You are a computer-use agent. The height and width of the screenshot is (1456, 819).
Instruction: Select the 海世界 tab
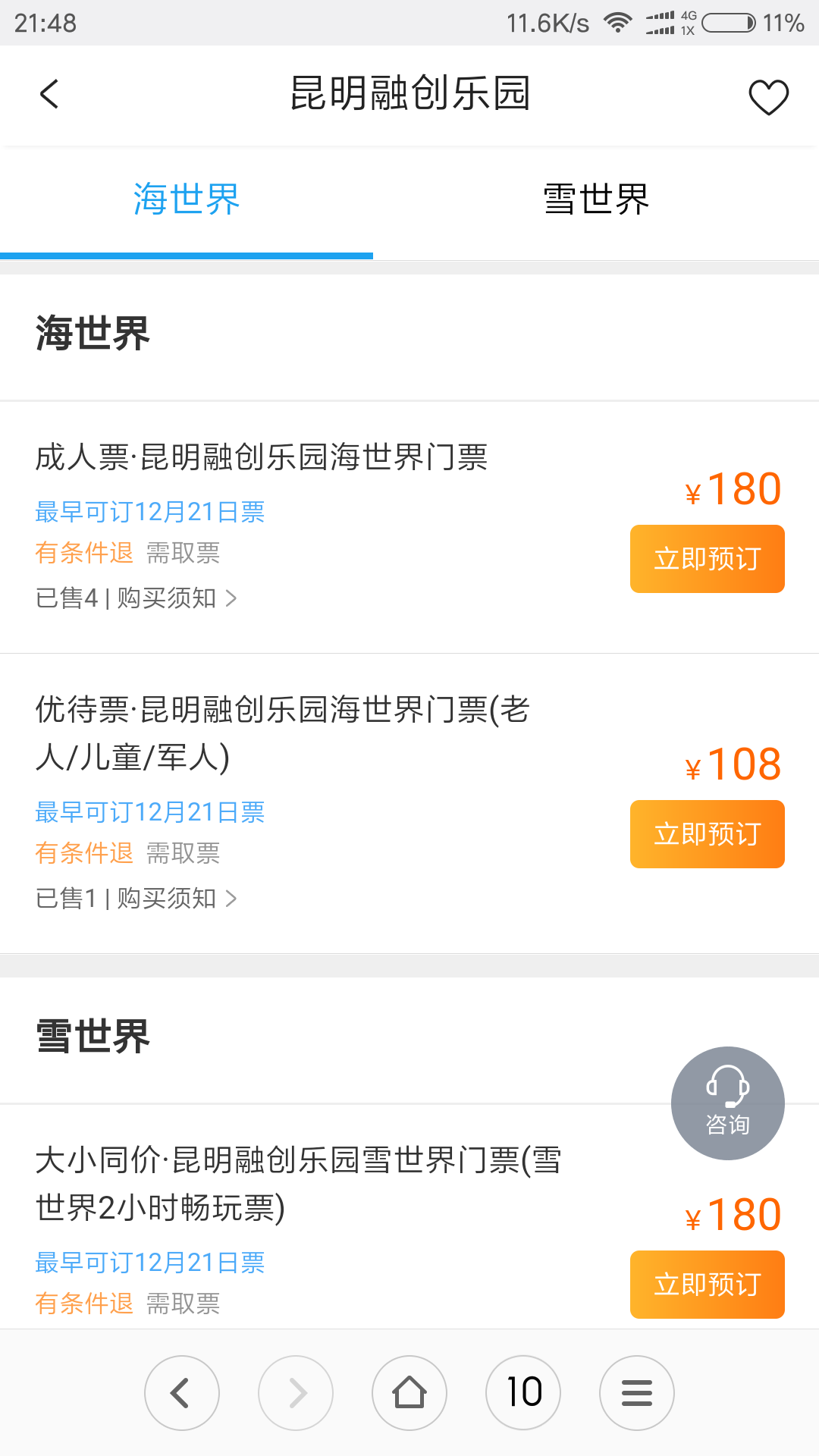pyautogui.click(x=187, y=199)
